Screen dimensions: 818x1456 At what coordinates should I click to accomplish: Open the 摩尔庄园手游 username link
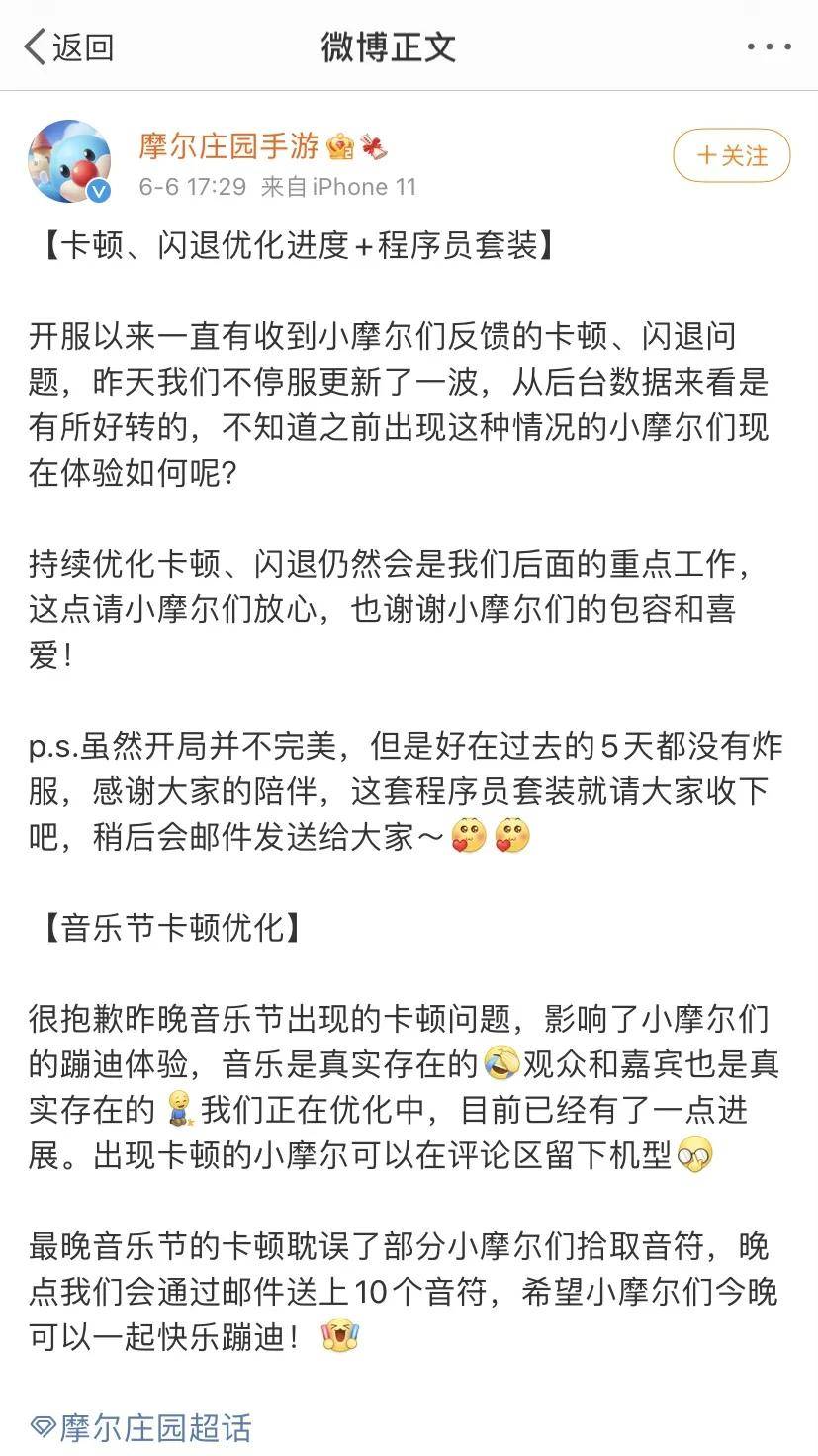tap(228, 146)
